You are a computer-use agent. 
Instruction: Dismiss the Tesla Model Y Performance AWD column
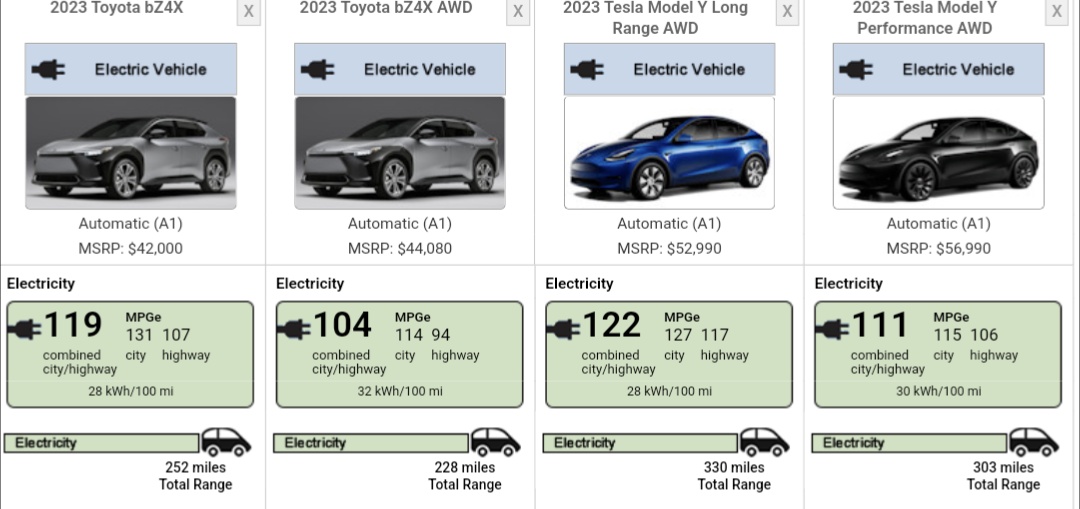(1057, 12)
